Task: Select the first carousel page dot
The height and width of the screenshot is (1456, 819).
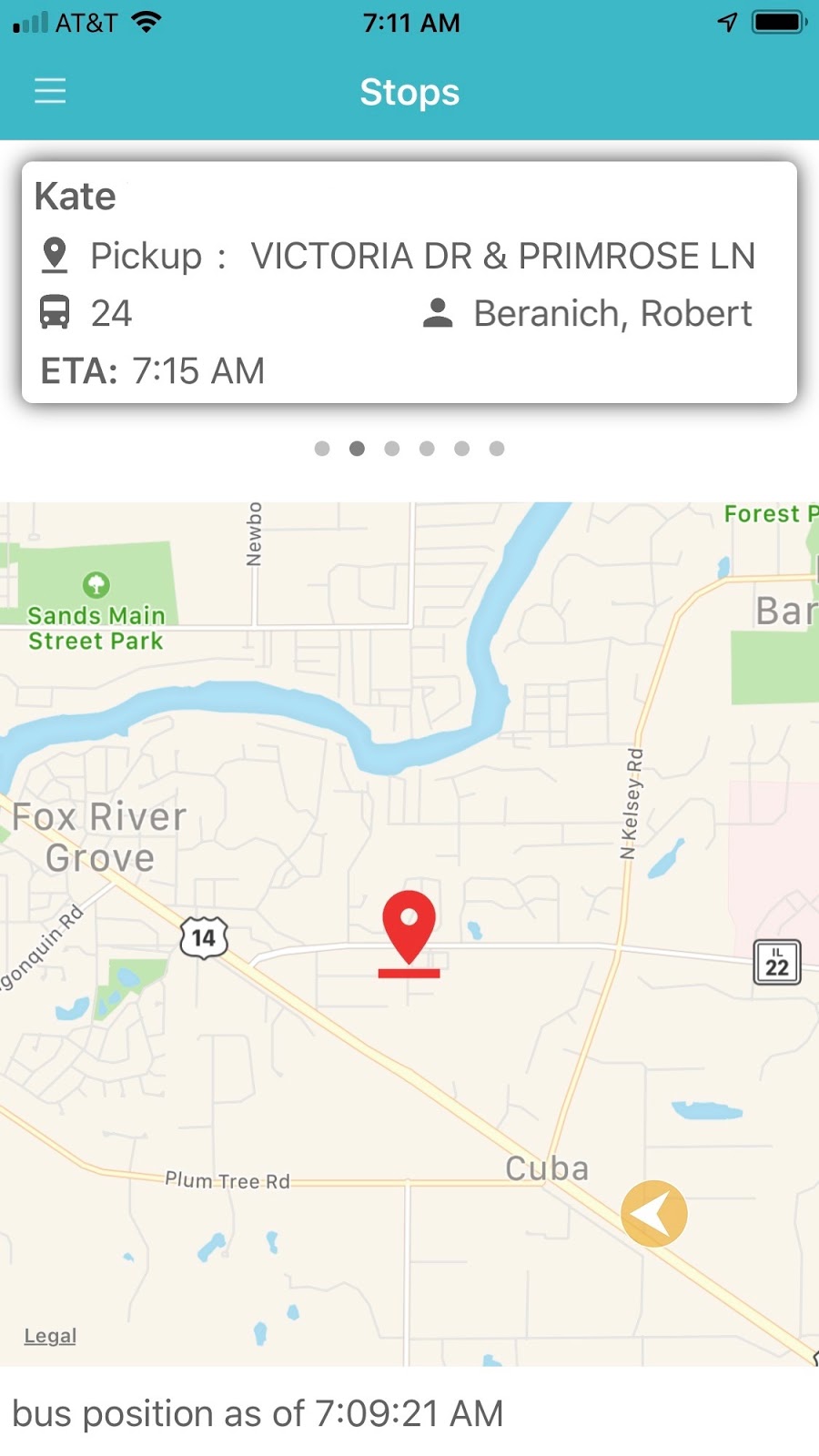Action: point(322,448)
